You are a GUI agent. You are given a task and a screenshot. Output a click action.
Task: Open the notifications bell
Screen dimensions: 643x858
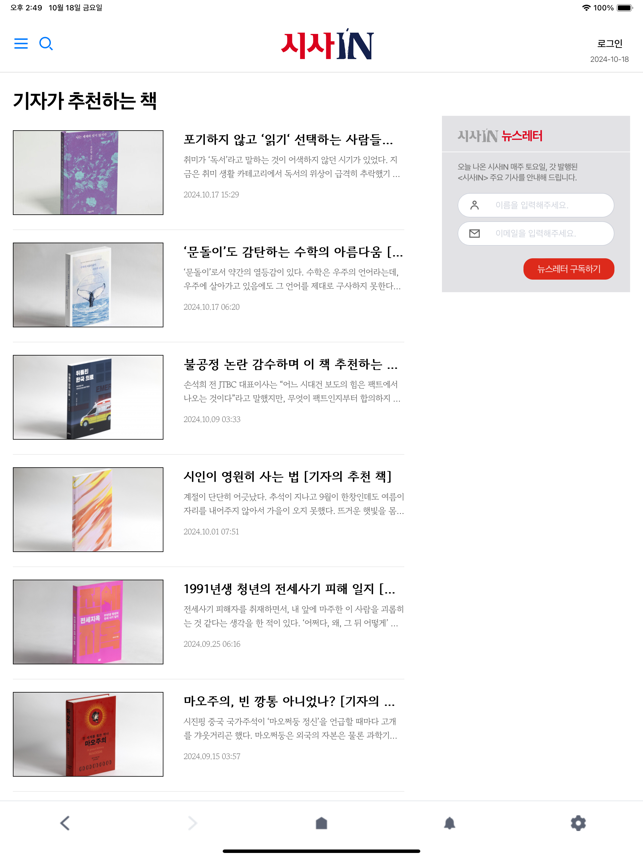click(x=449, y=823)
